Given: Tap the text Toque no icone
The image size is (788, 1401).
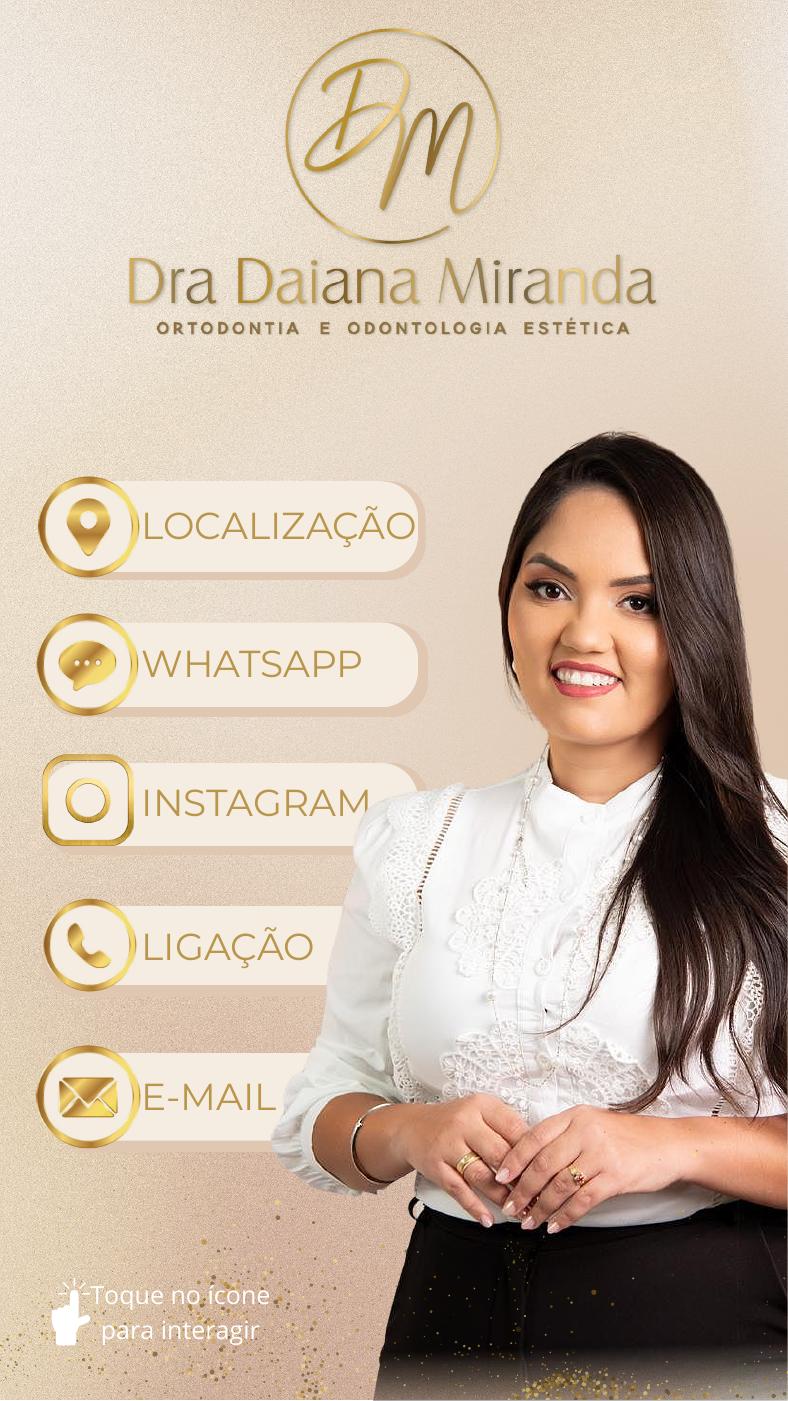Looking at the screenshot, I should pyautogui.click(x=180, y=1296).
